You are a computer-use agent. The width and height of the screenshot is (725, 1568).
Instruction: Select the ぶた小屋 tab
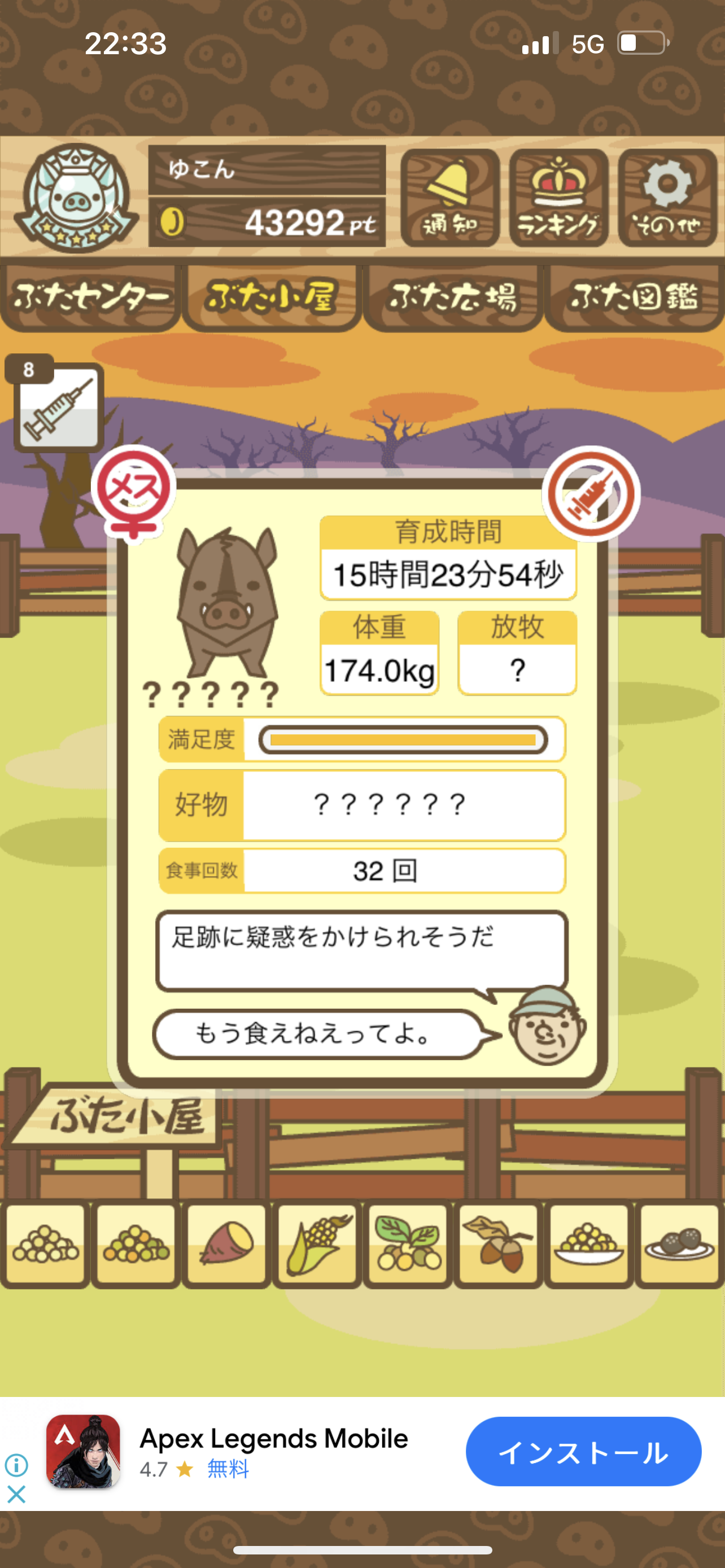[x=272, y=297]
